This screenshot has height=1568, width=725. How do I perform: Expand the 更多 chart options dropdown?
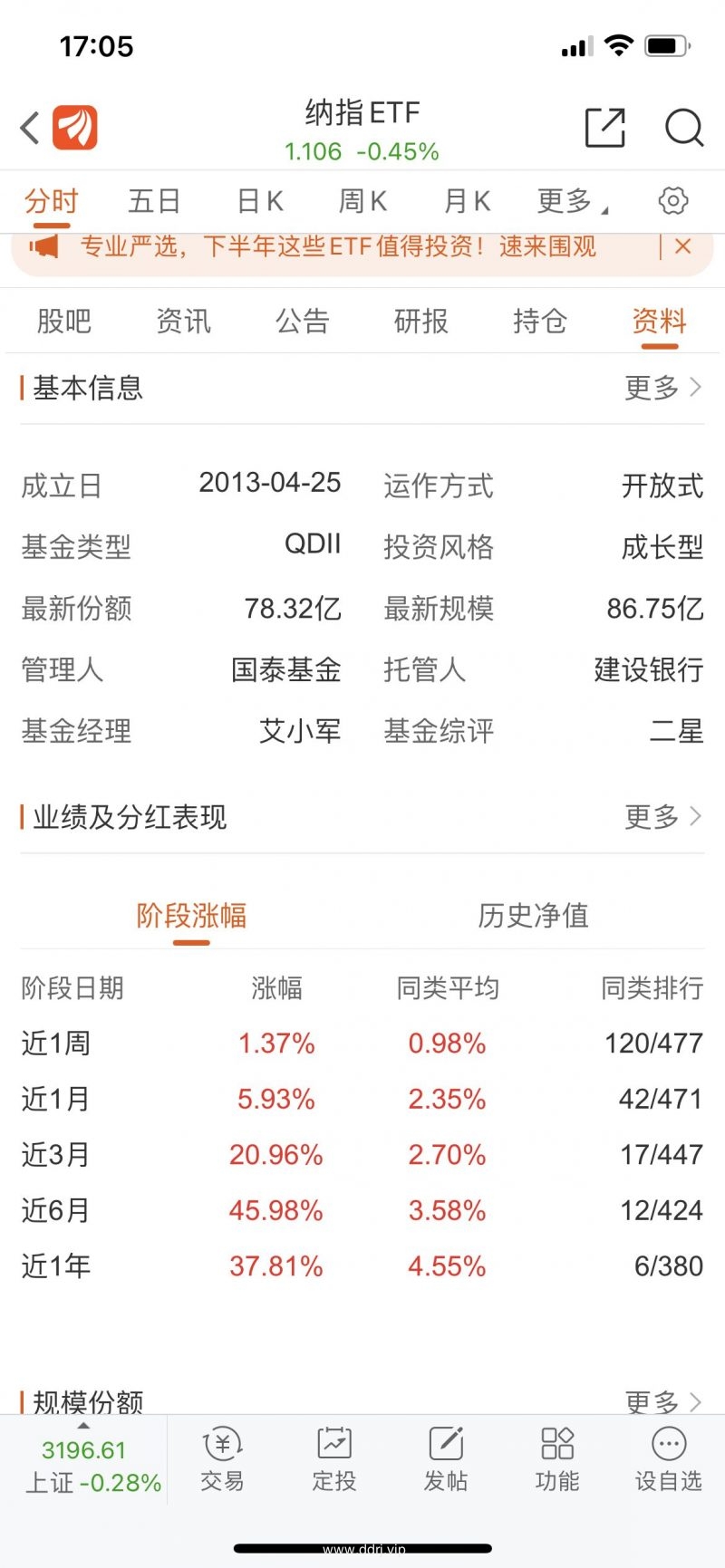pyautogui.click(x=573, y=201)
